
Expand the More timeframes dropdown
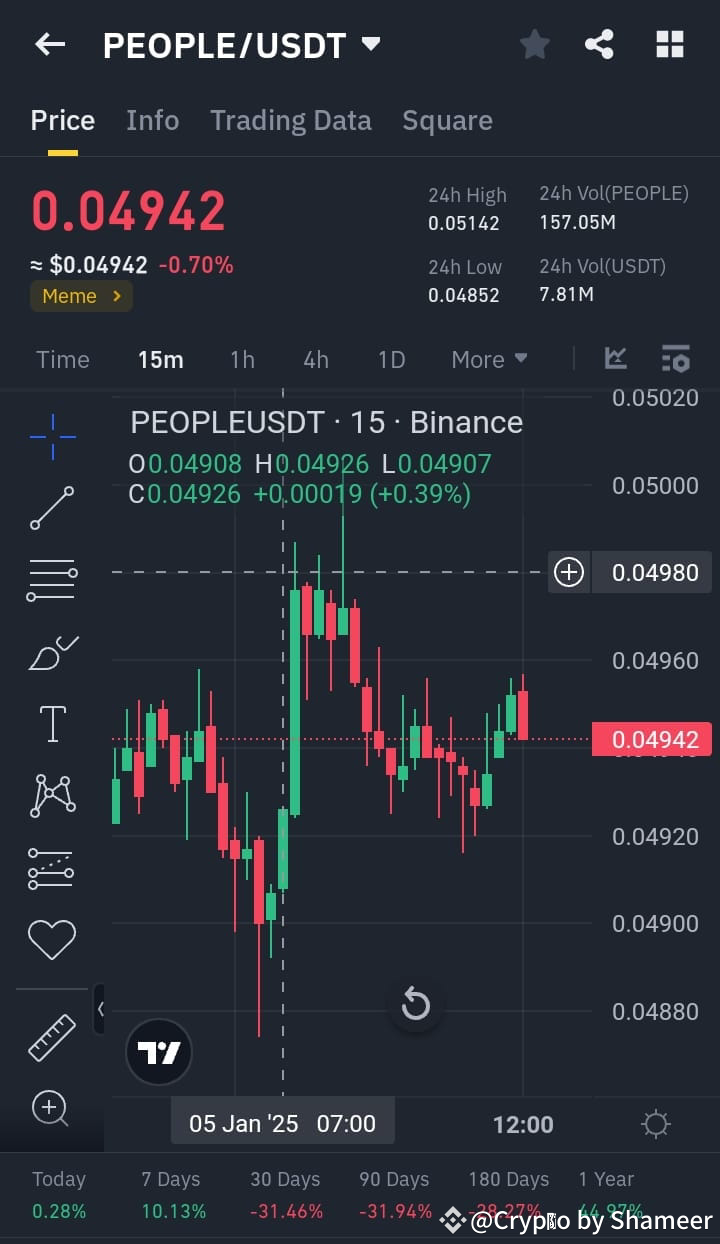click(489, 358)
